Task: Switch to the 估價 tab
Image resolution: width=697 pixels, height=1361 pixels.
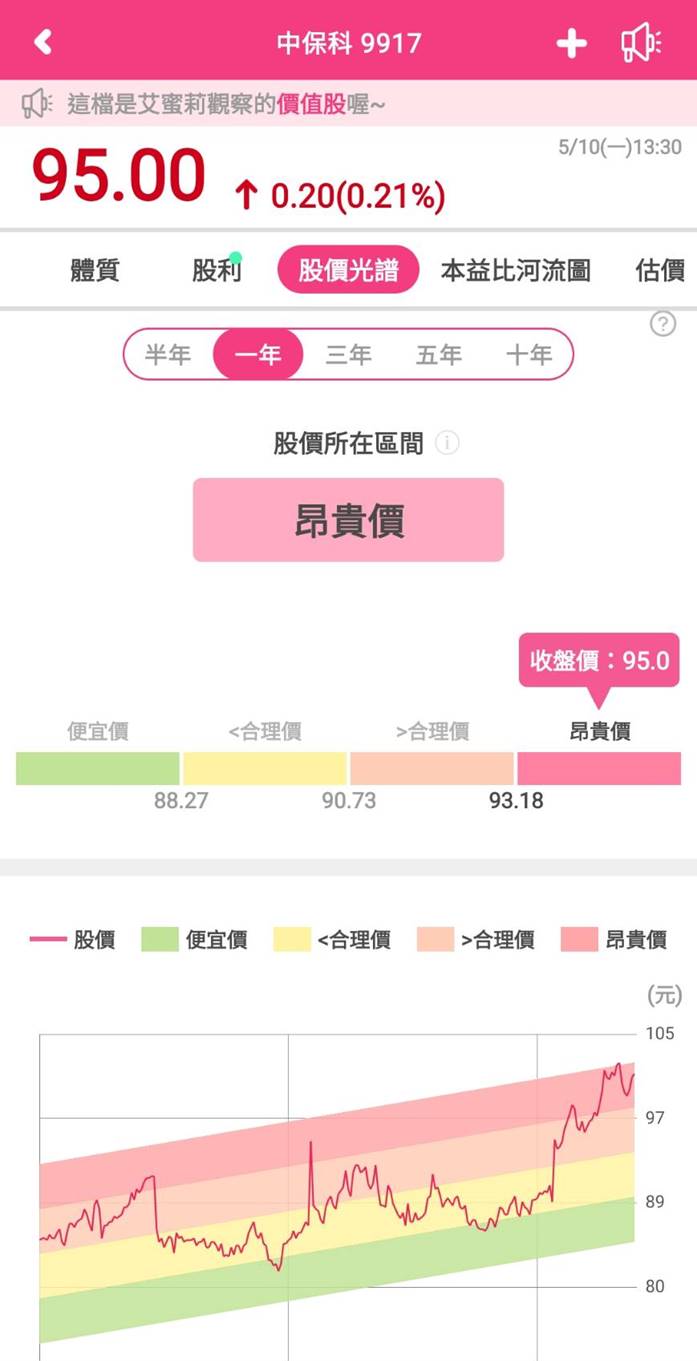Action: (660, 270)
